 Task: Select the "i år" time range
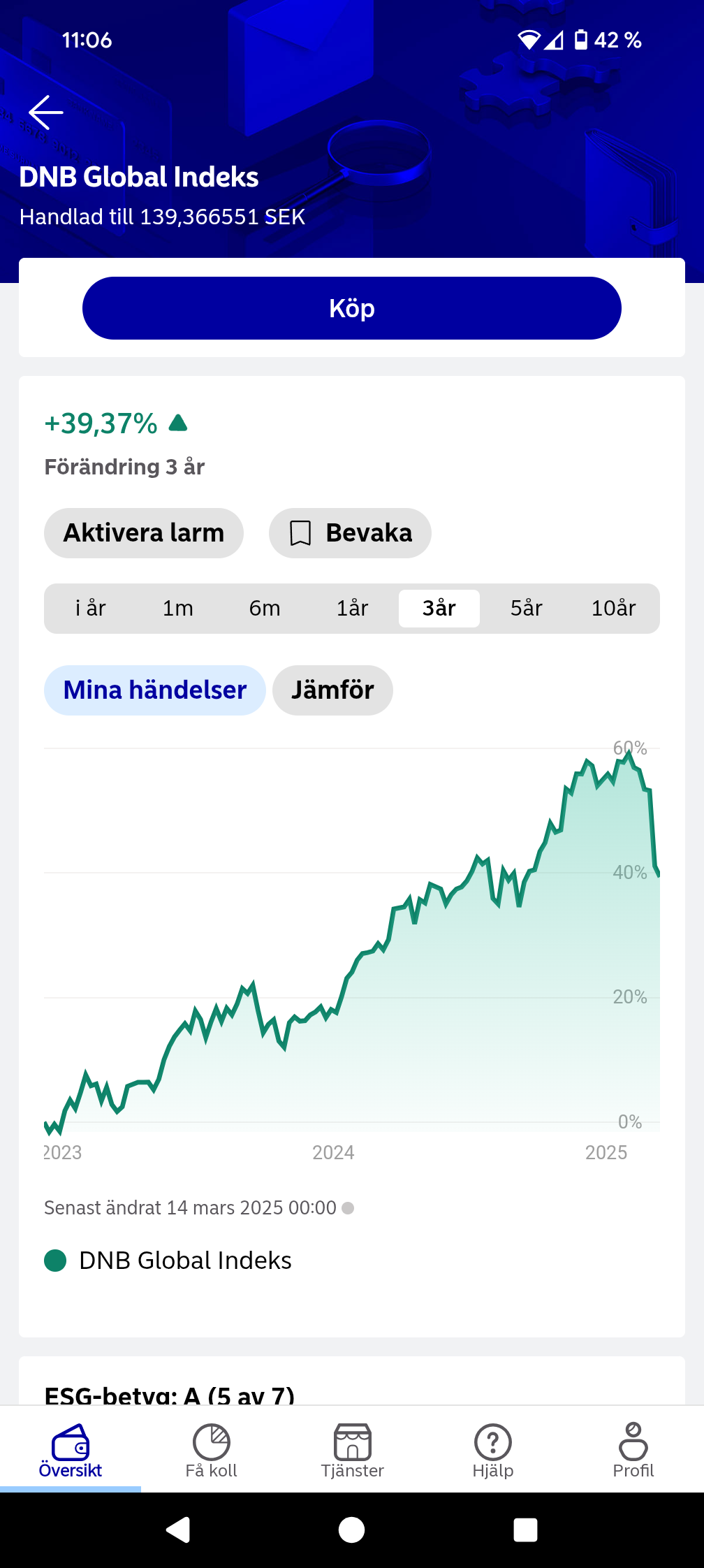[91, 609]
